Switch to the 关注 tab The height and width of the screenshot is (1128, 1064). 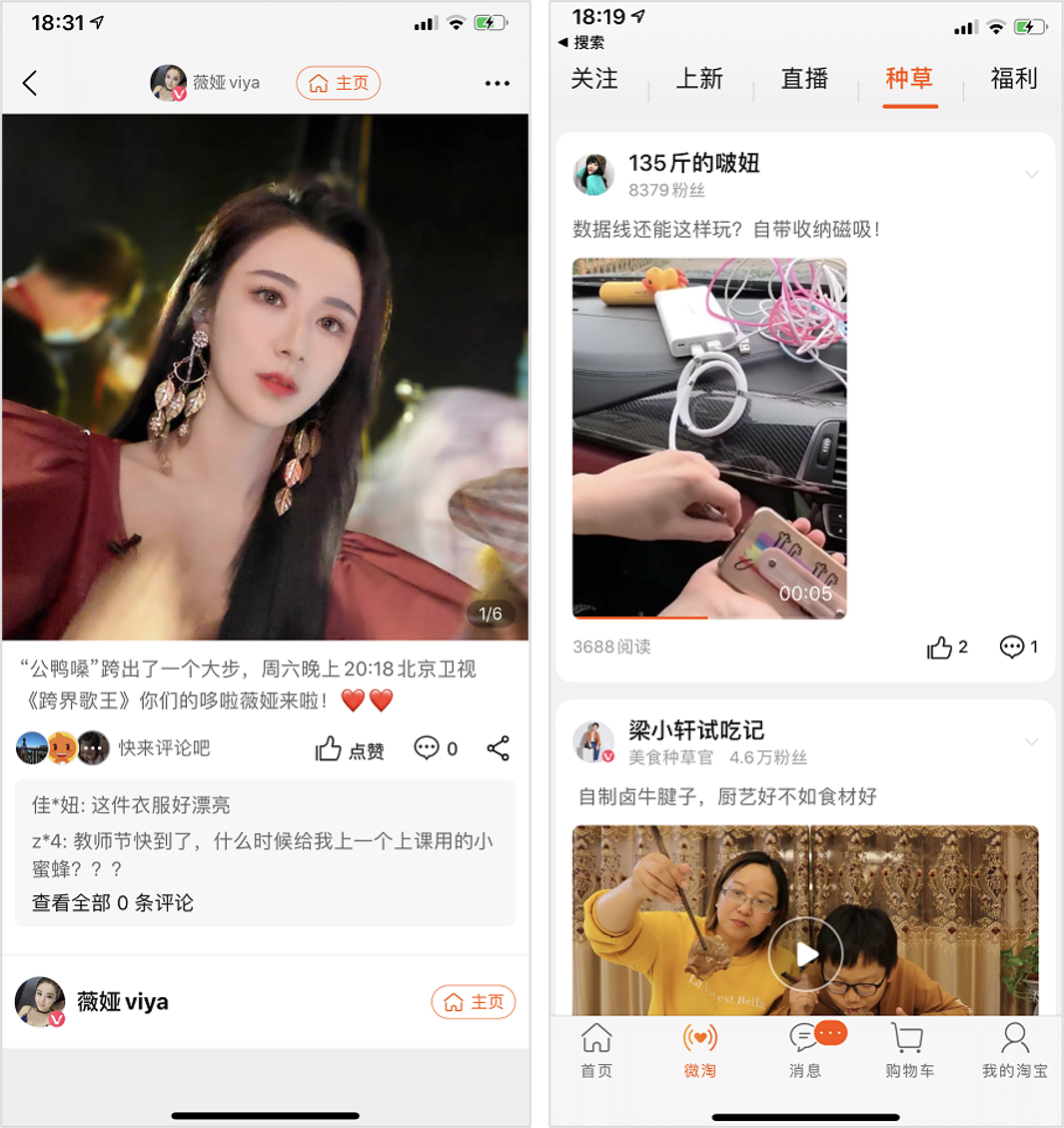pos(594,79)
